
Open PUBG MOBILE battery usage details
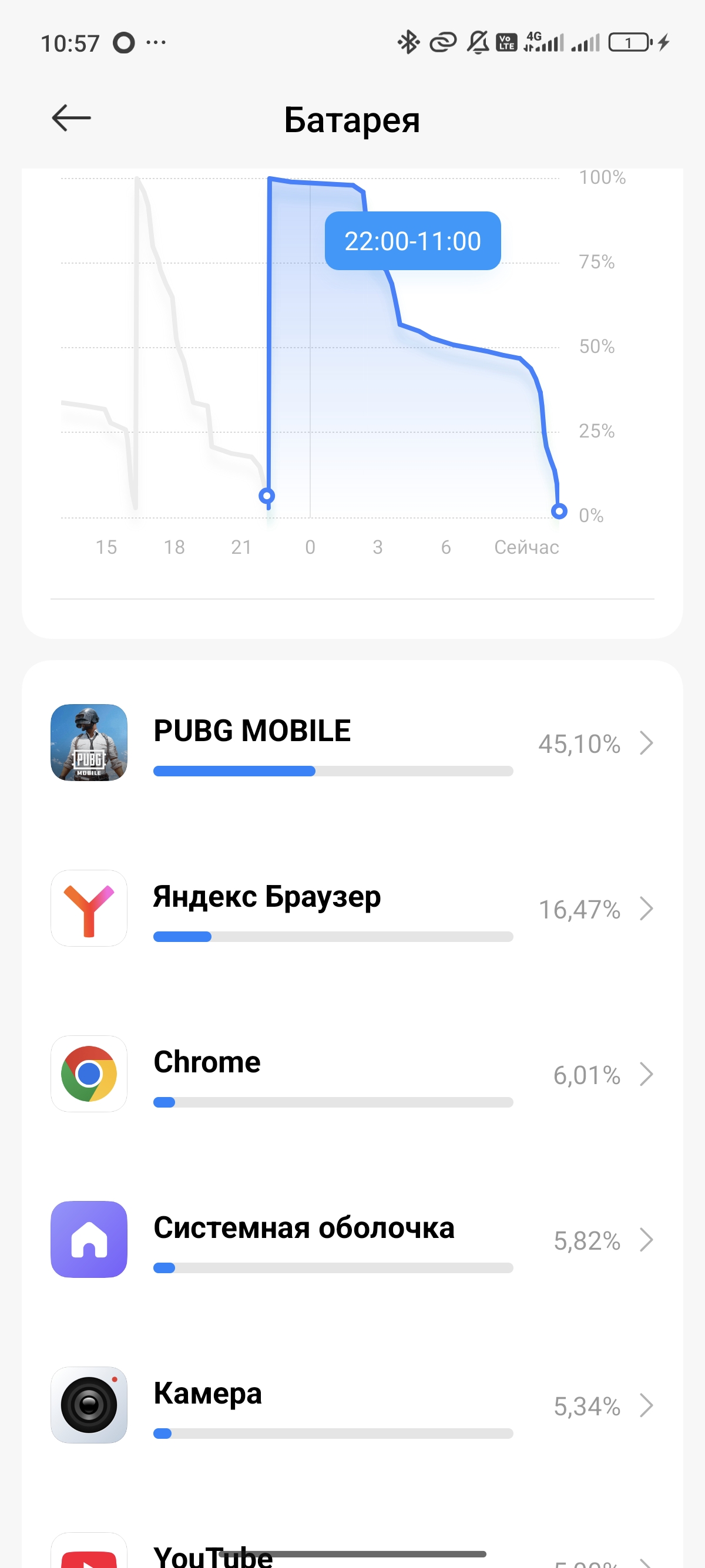coord(352,743)
